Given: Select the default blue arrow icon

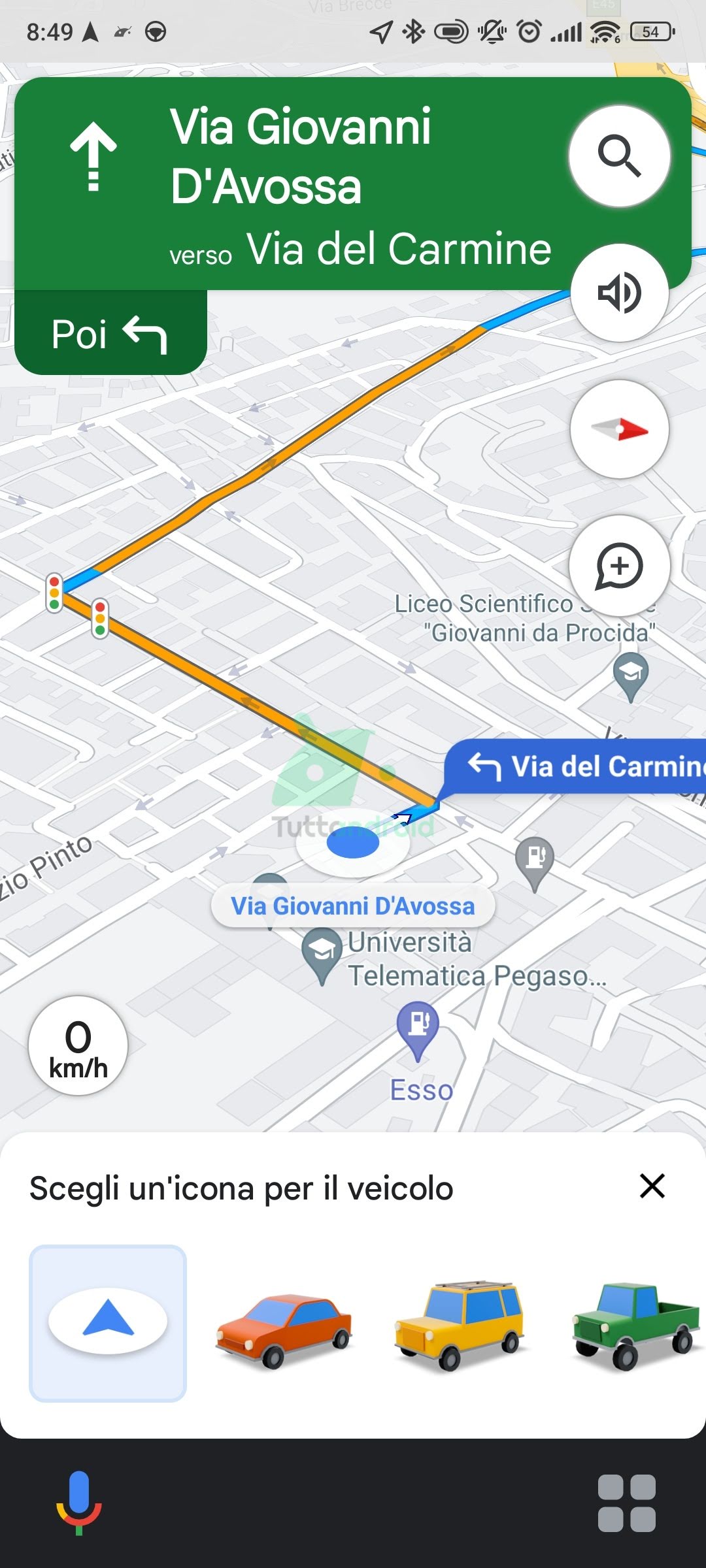Looking at the screenshot, I should (108, 1323).
